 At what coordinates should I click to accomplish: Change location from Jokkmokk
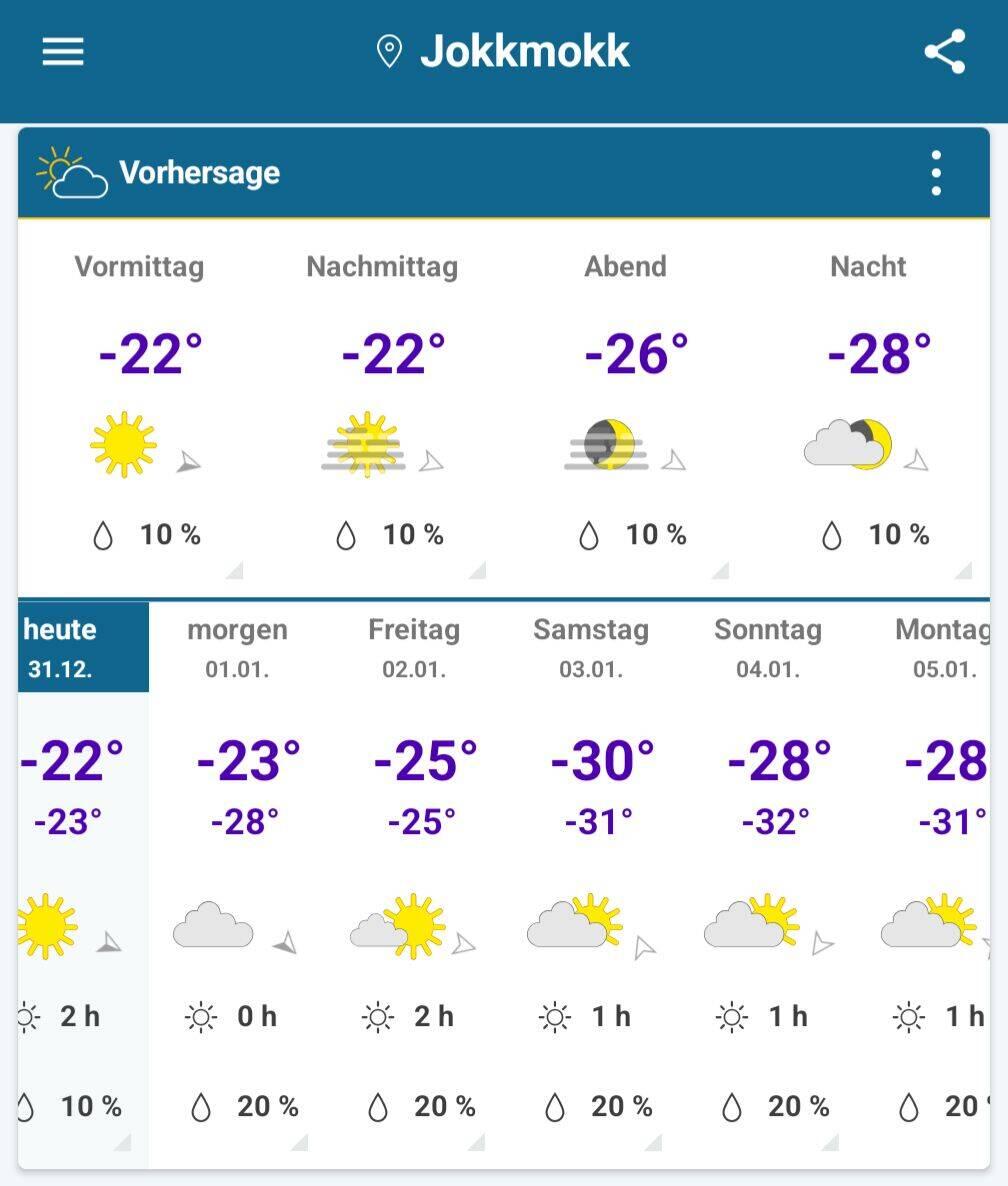tap(504, 52)
